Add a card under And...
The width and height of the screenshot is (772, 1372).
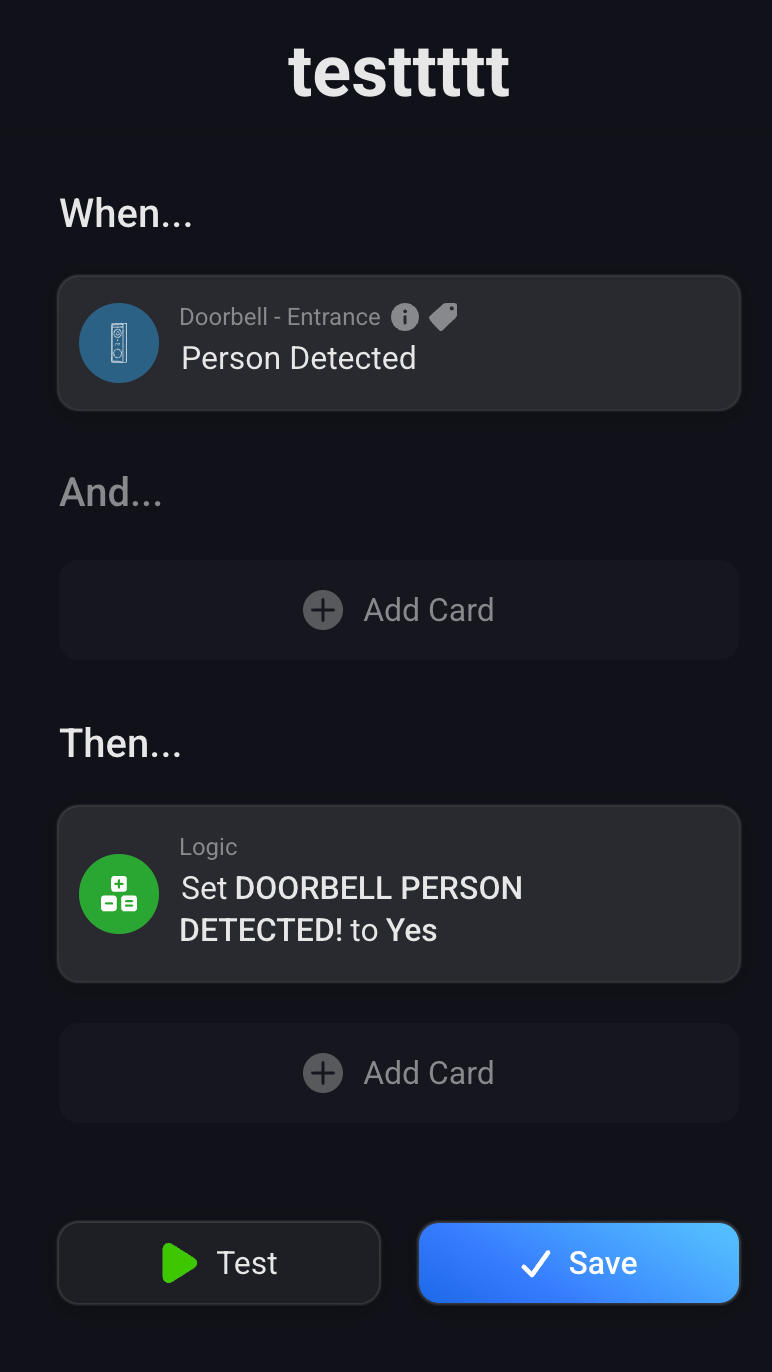point(398,610)
